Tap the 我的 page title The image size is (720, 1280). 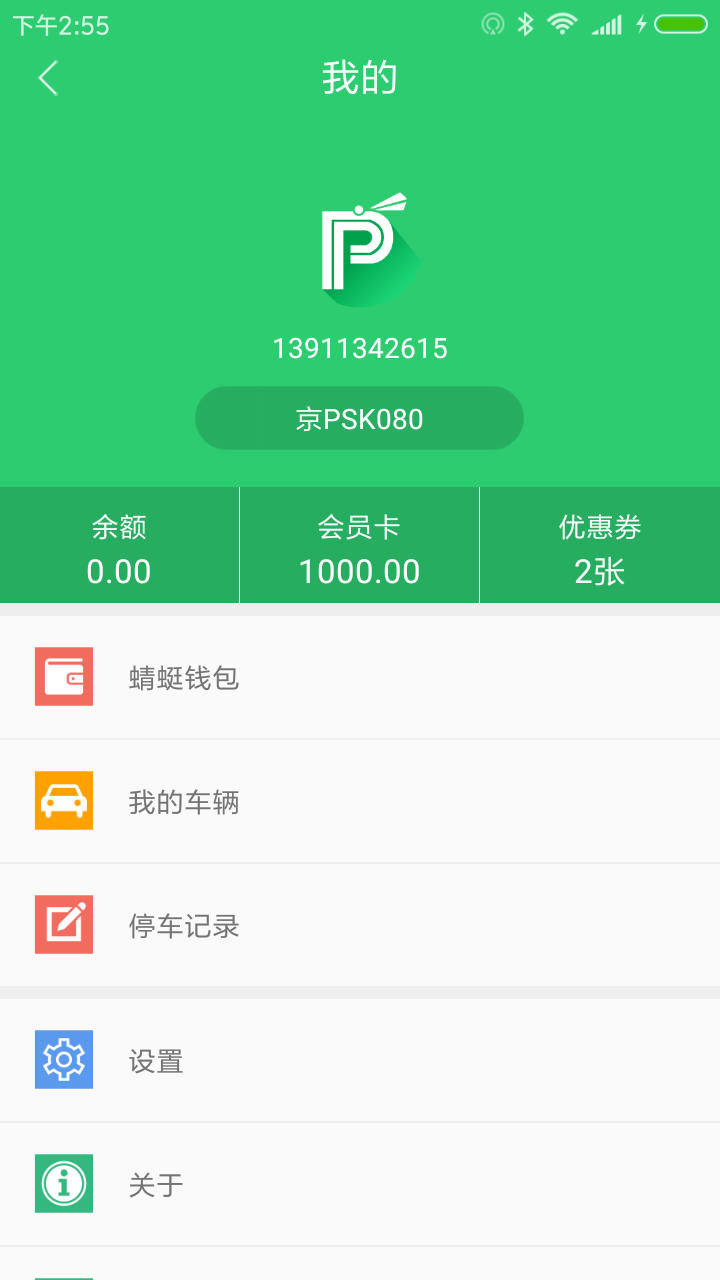360,77
